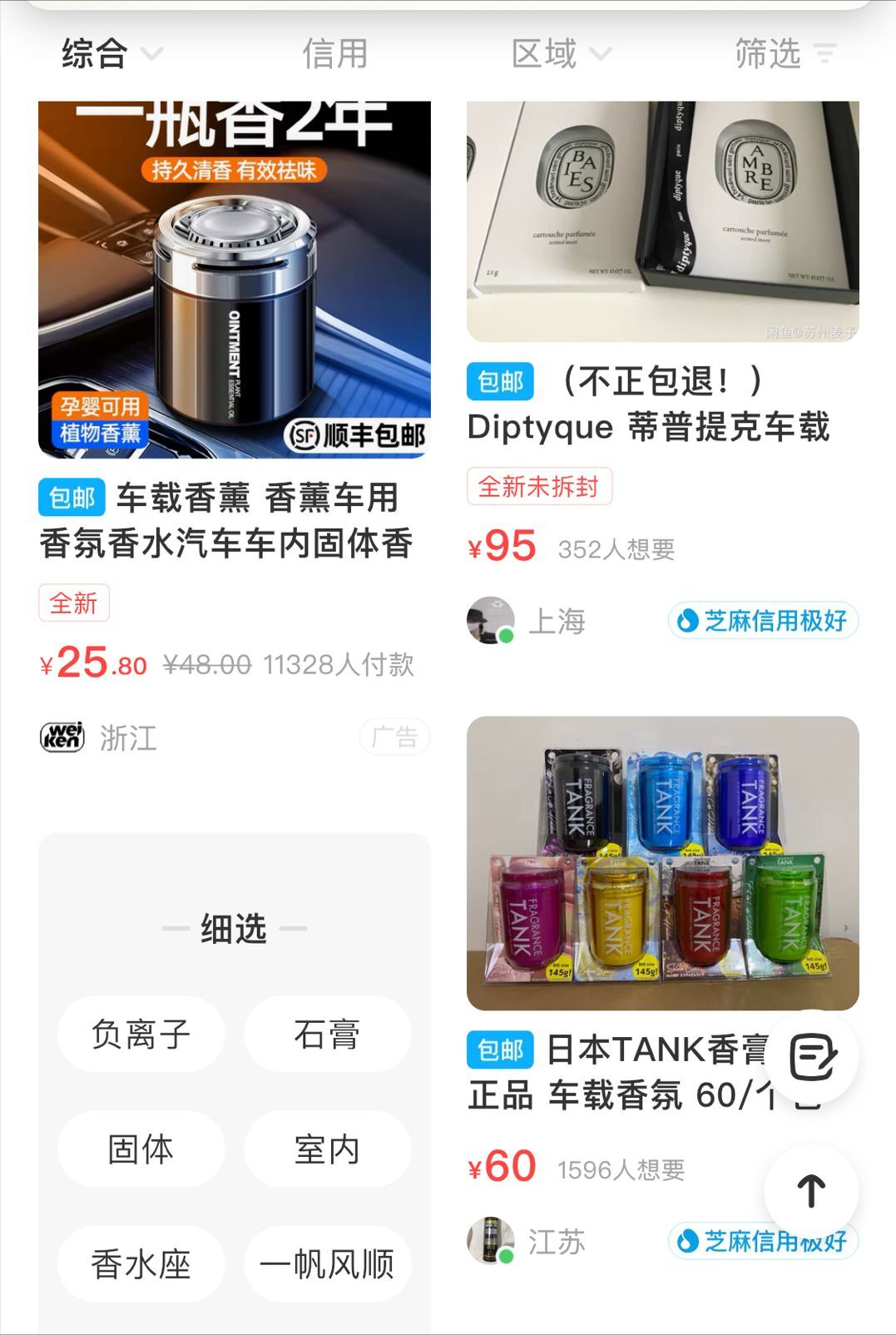Click the back-to-top arrow icon
Screen dimensions: 896x1335
[x=810, y=1190]
